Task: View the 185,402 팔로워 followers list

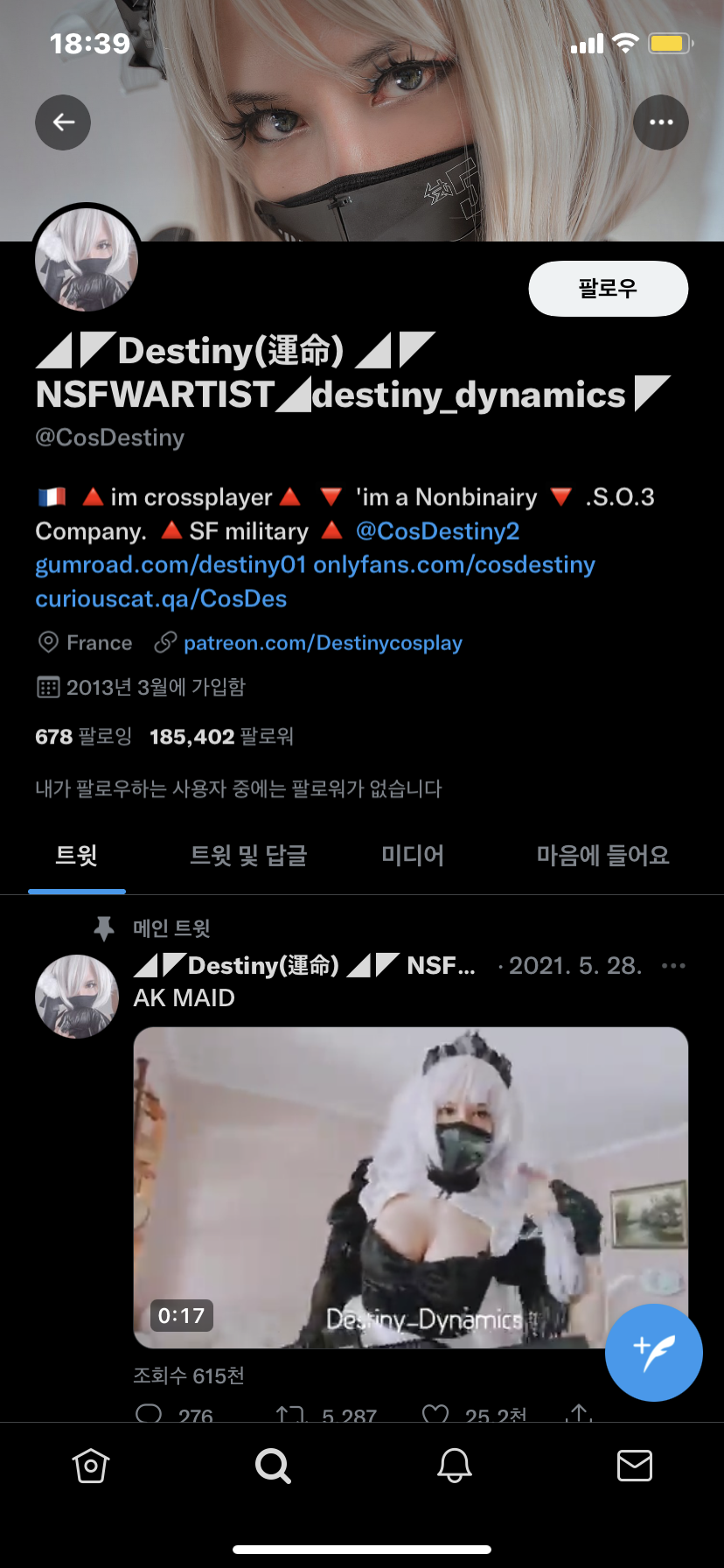Action: click(221, 737)
